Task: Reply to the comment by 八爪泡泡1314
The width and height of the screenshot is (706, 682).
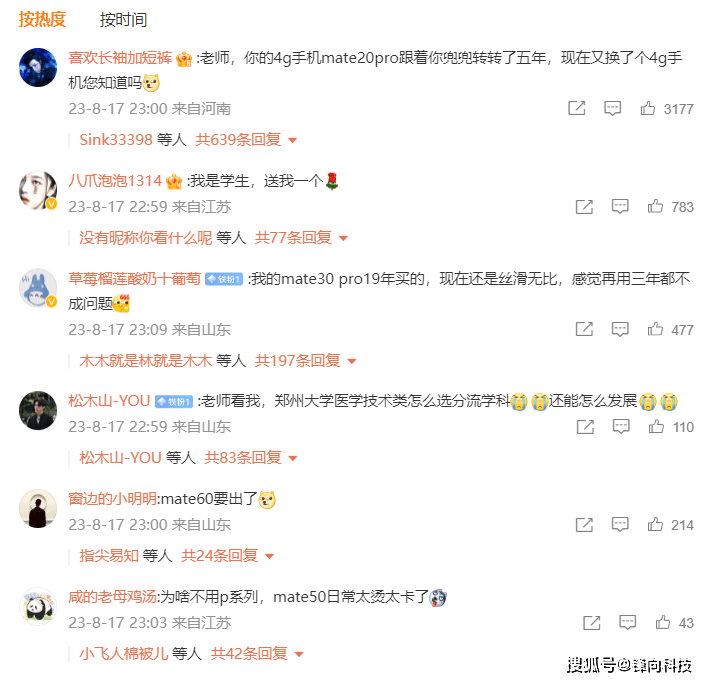Action: [620, 207]
